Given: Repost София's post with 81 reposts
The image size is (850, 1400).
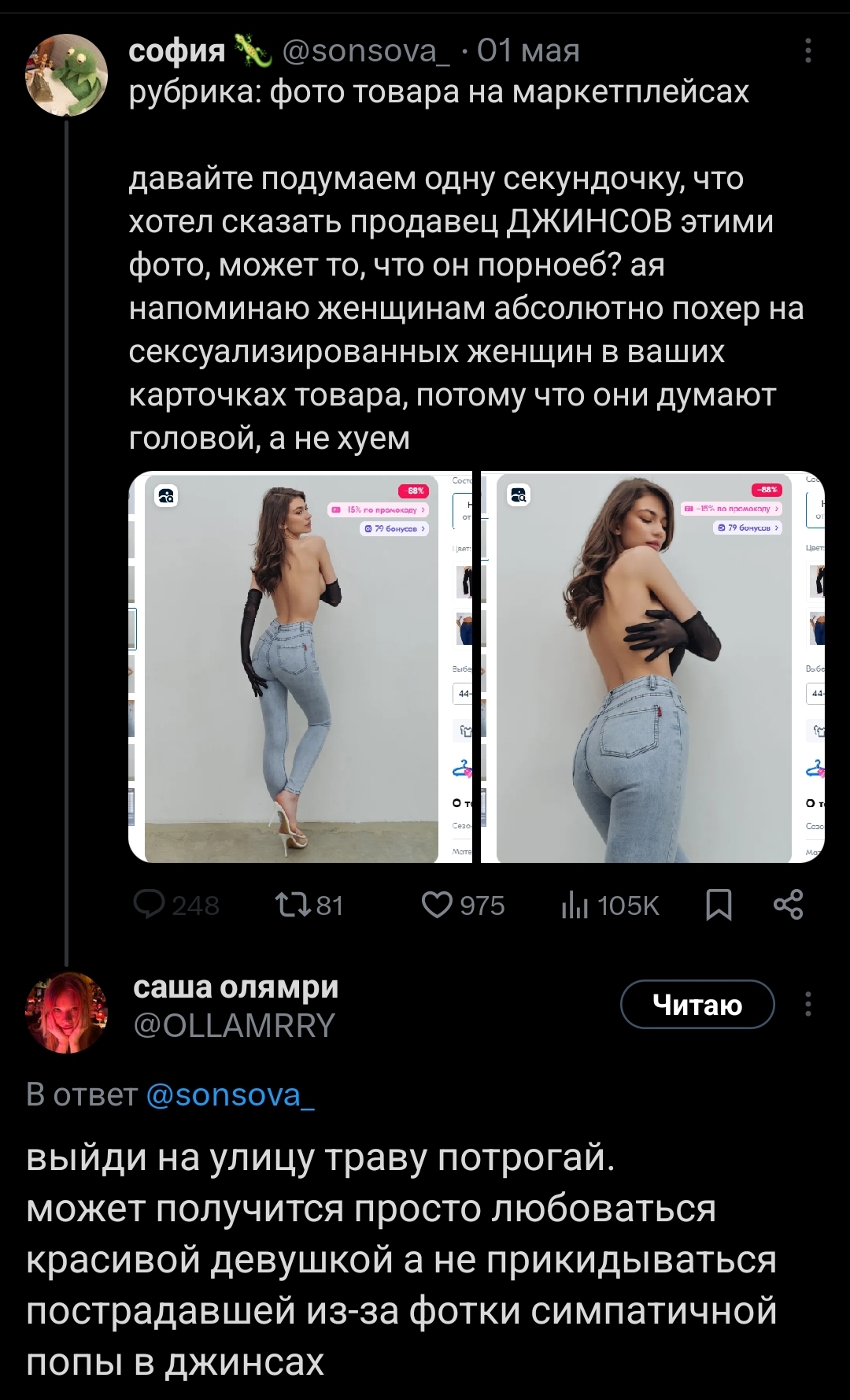Looking at the screenshot, I should coord(309,906).
